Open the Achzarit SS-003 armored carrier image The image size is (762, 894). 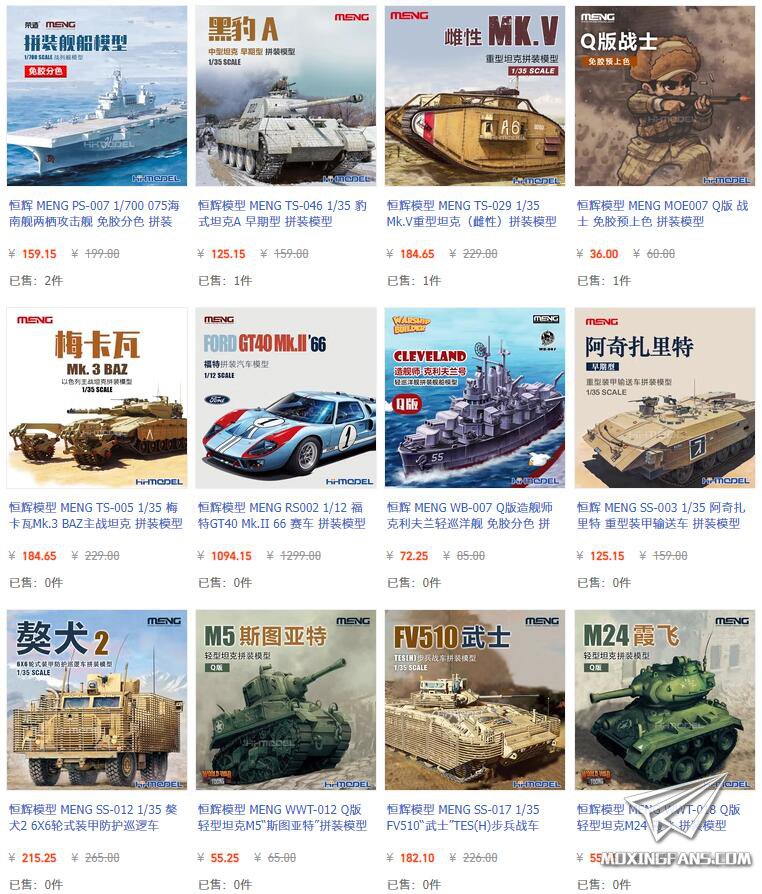665,398
